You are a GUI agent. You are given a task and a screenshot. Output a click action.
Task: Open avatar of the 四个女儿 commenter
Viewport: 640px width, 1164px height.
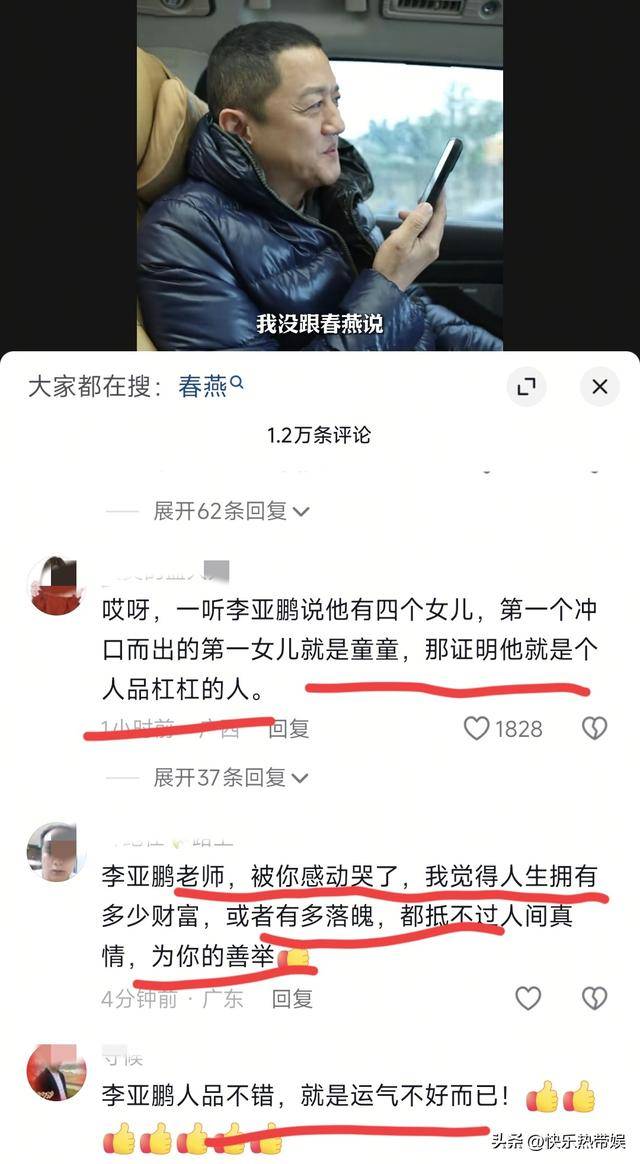click(56, 586)
